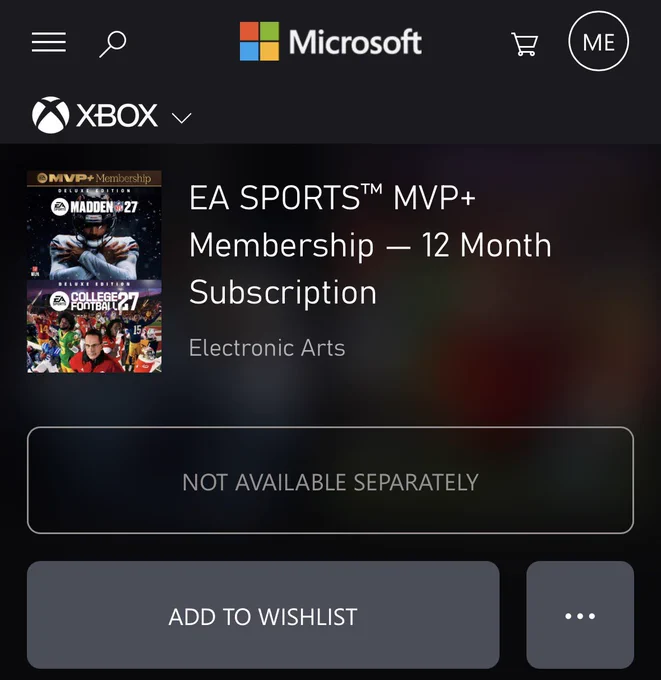Expand the Xbox dropdown menu
Viewport: 661px width, 680px height.
click(x=111, y=115)
